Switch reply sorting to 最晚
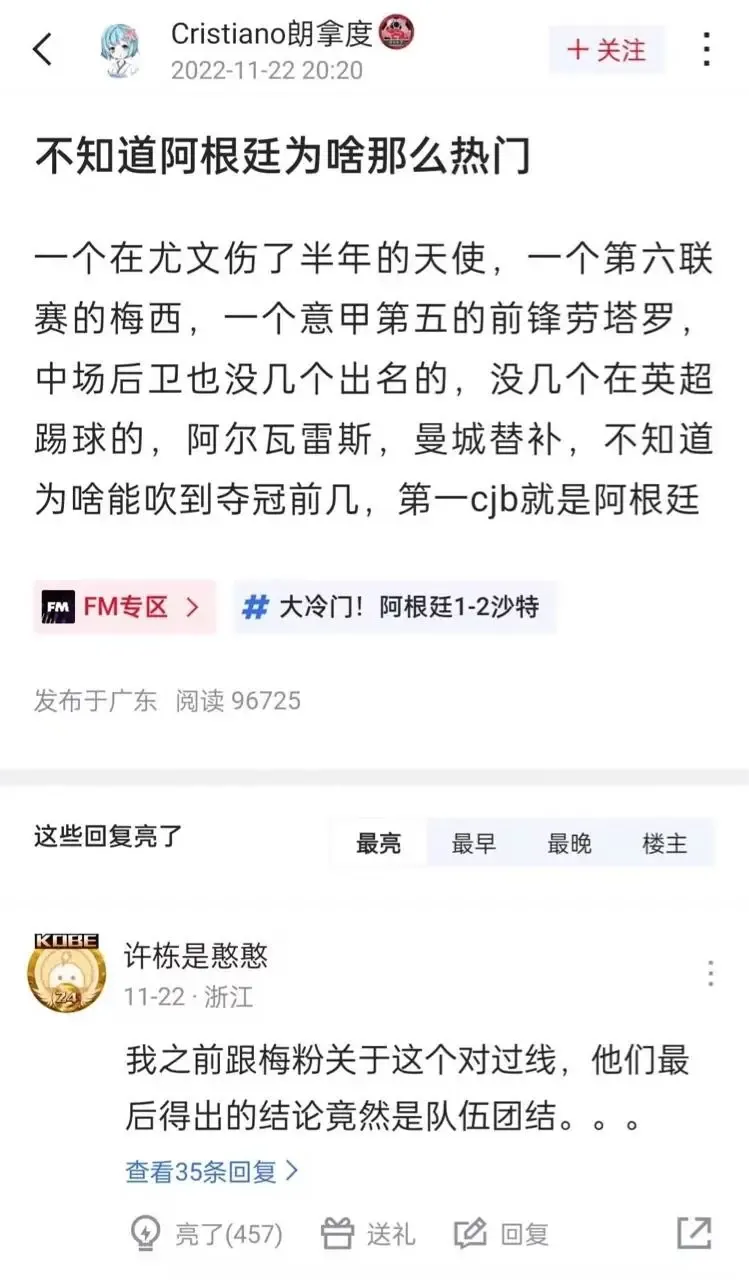This screenshot has width=749, height=1280. point(569,843)
